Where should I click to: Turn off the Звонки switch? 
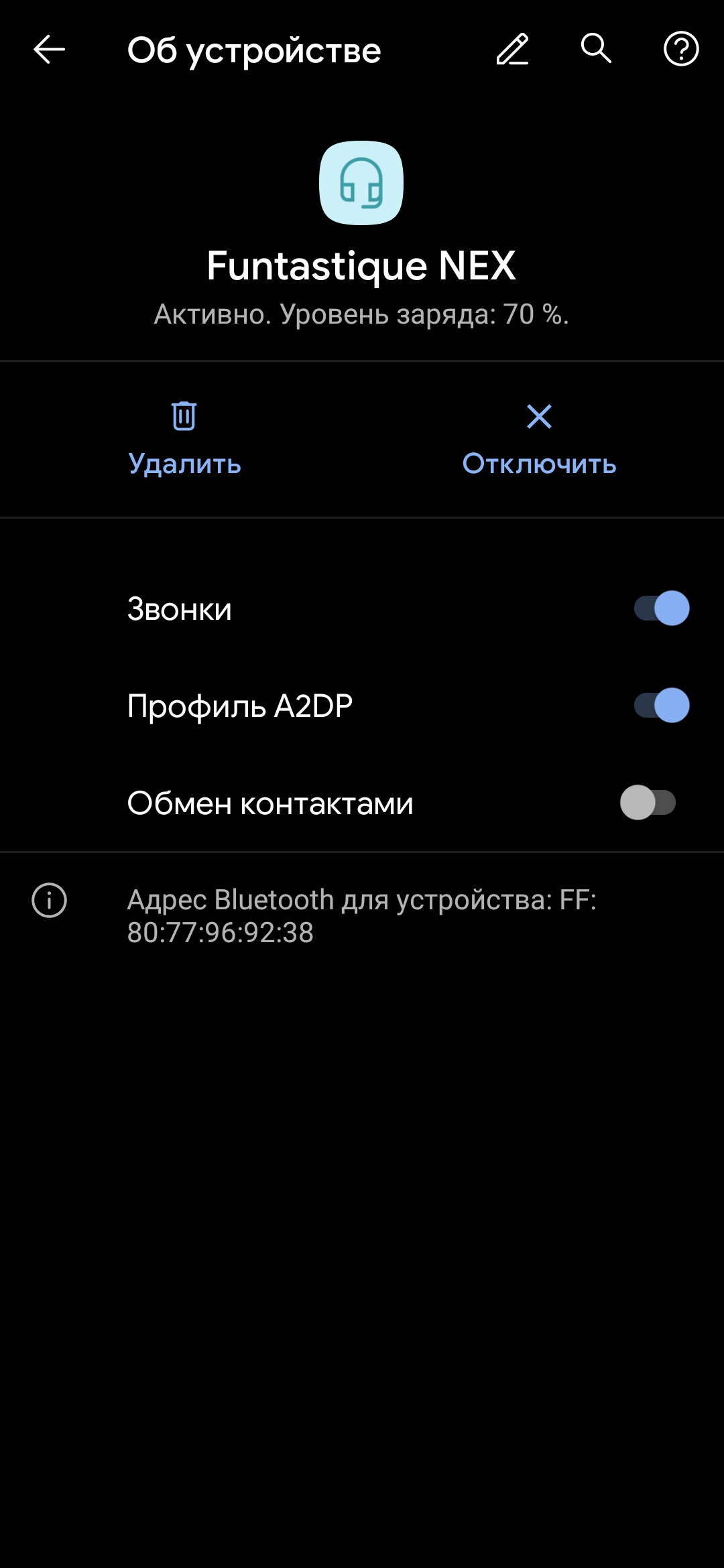661,608
